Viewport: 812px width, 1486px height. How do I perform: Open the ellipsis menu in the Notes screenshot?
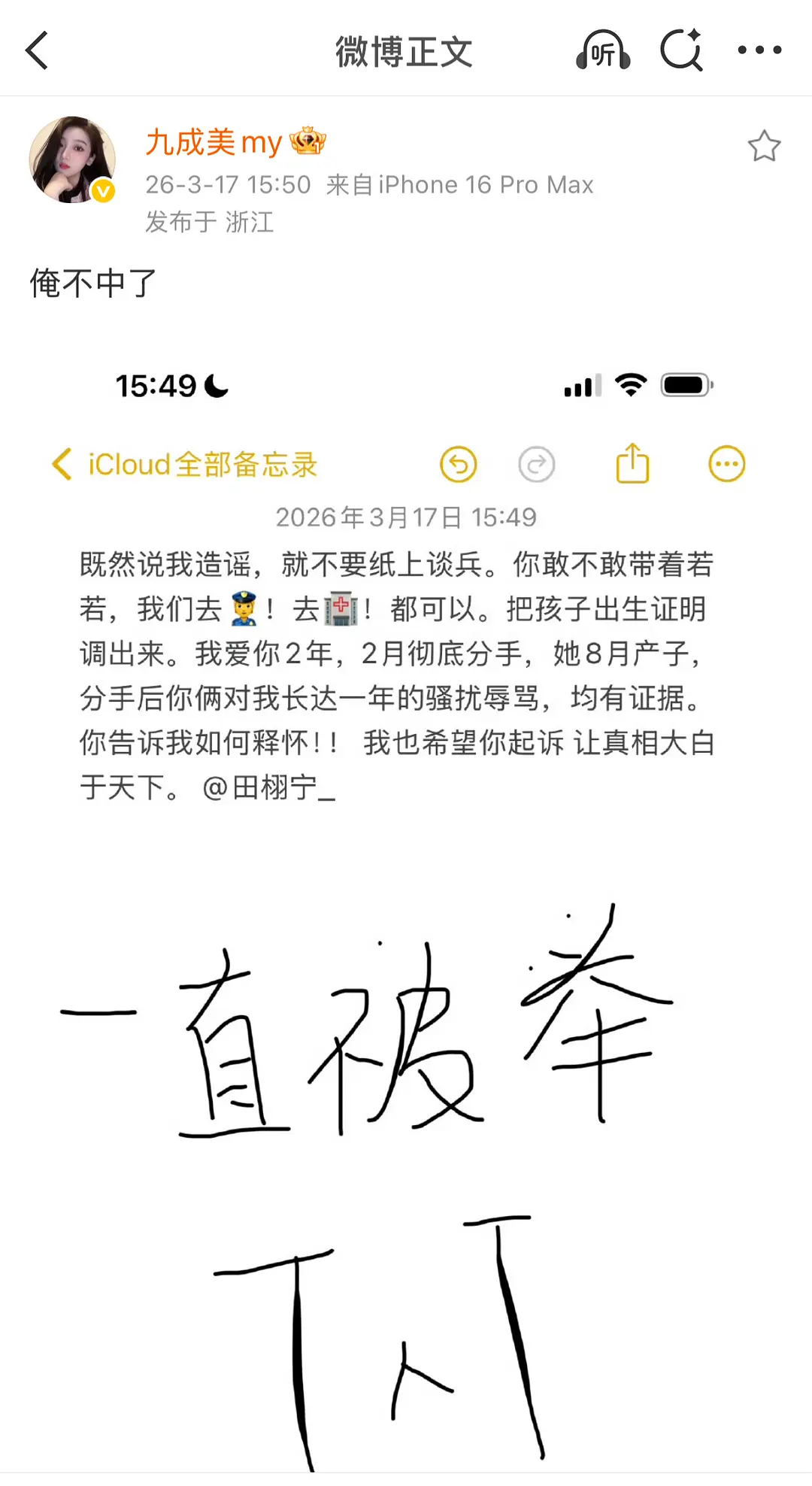(726, 465)
